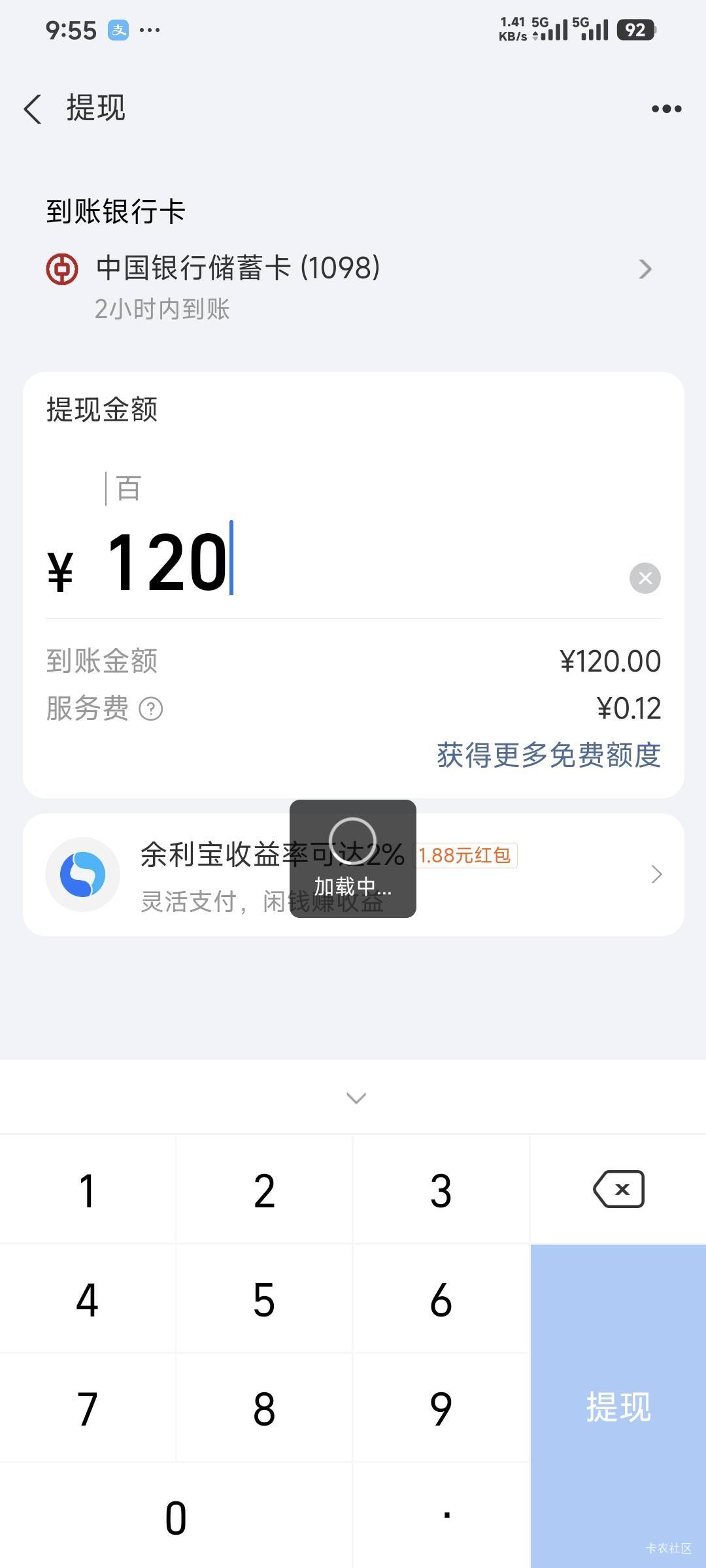Tap the 获得更多免费额度 link
706x1568 pixels.
[548, 755]
